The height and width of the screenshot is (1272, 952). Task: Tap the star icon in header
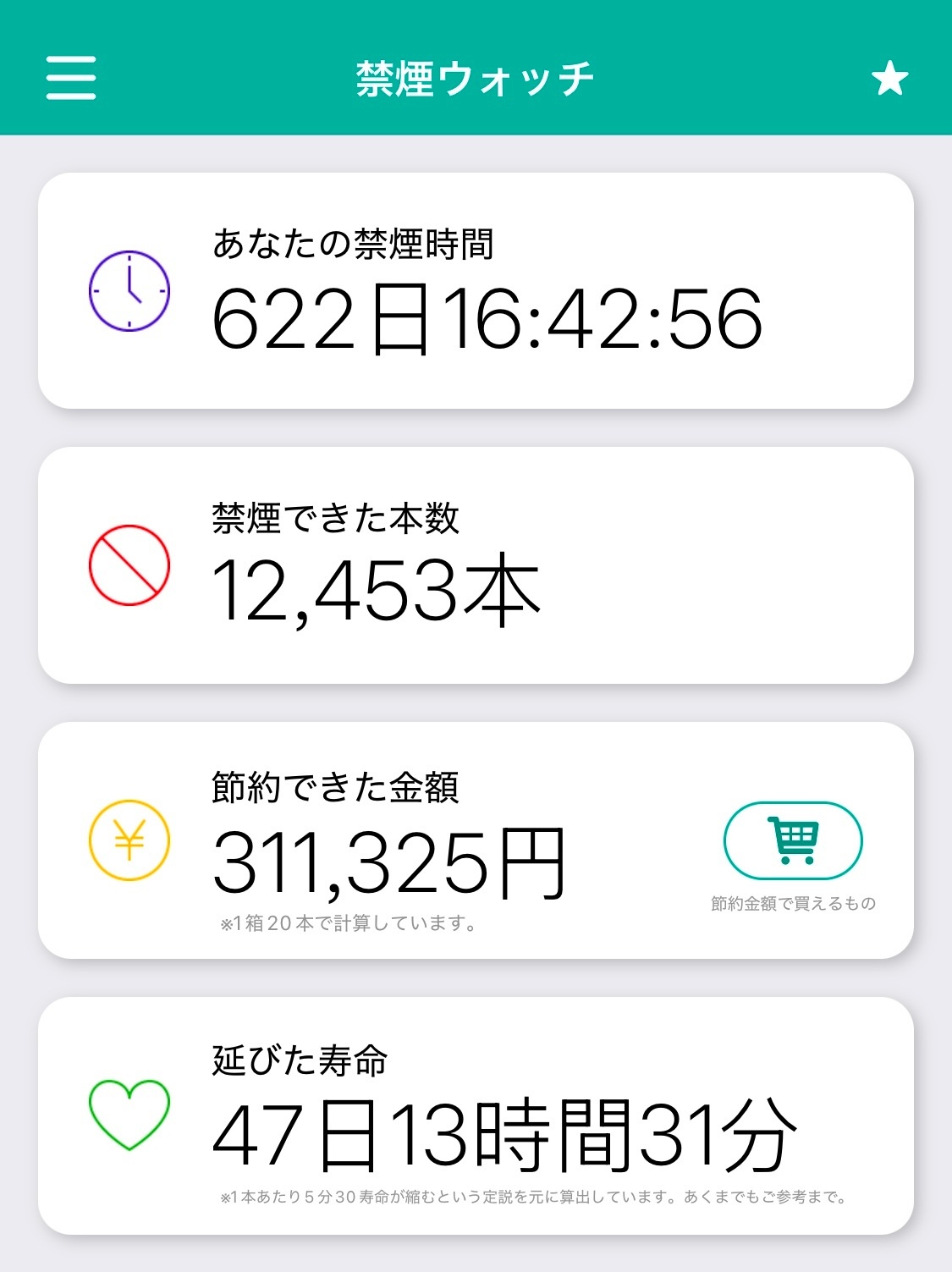tap(889, 79)
